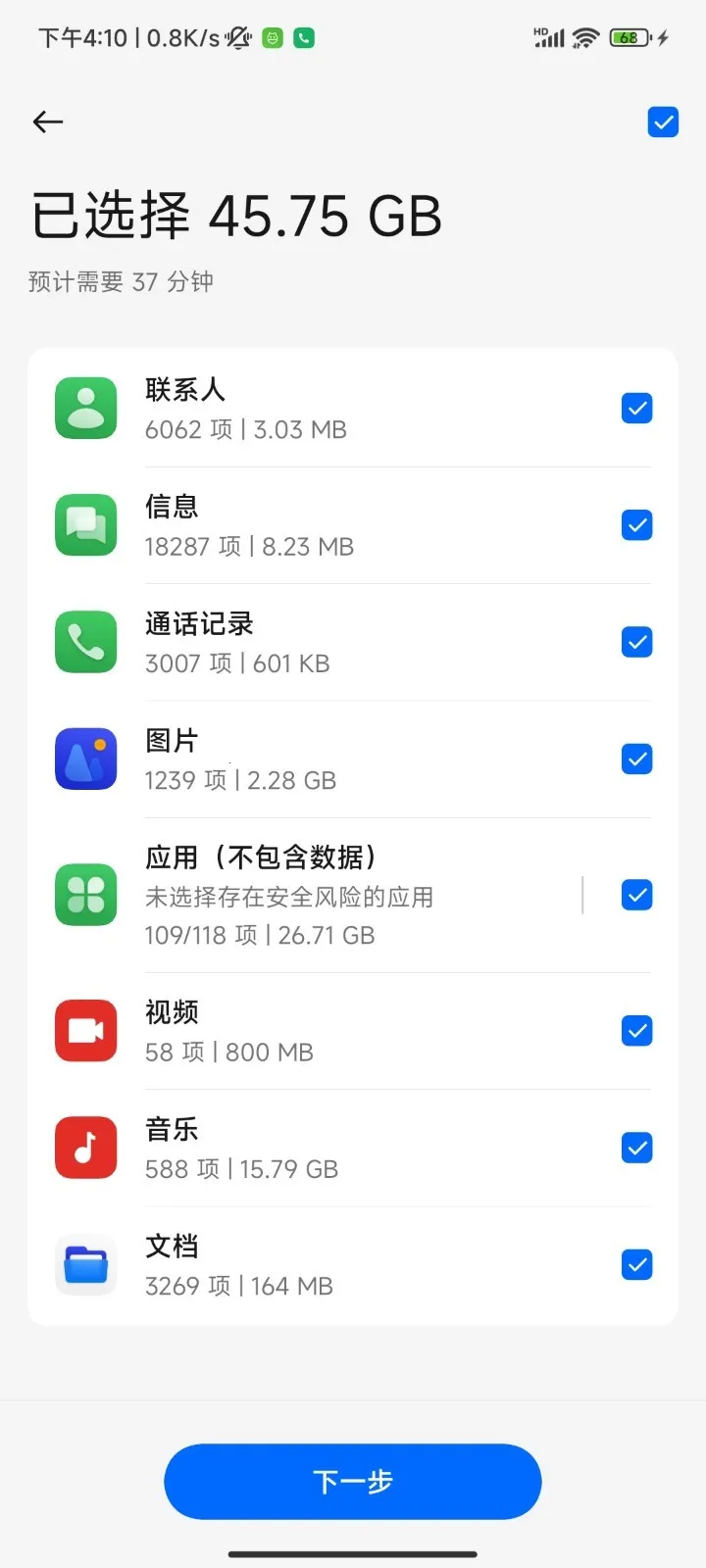
Task: Tap the back arrow to return
Action: 47,122
